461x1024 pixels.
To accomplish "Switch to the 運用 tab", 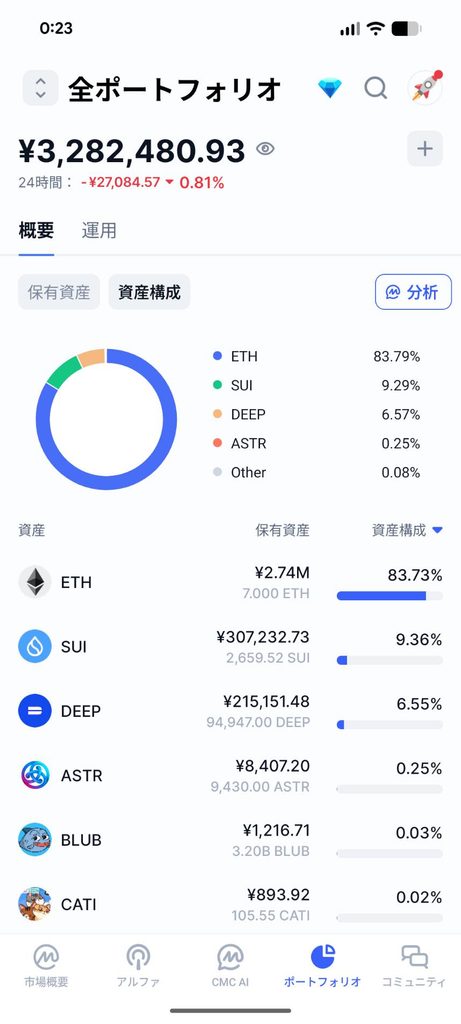I will (99, 231).
